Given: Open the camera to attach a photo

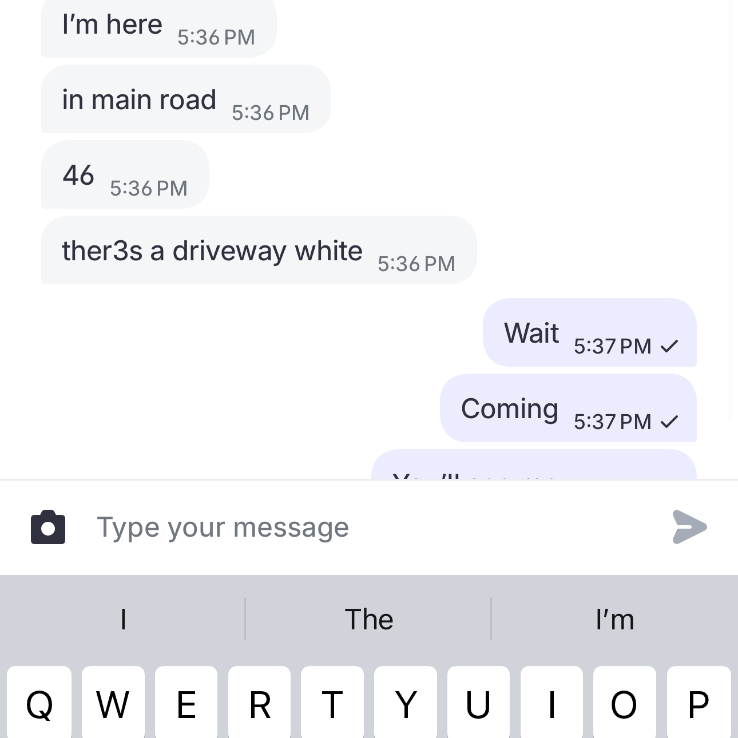Looking at the screenshot, I should (x=48, y=527).
